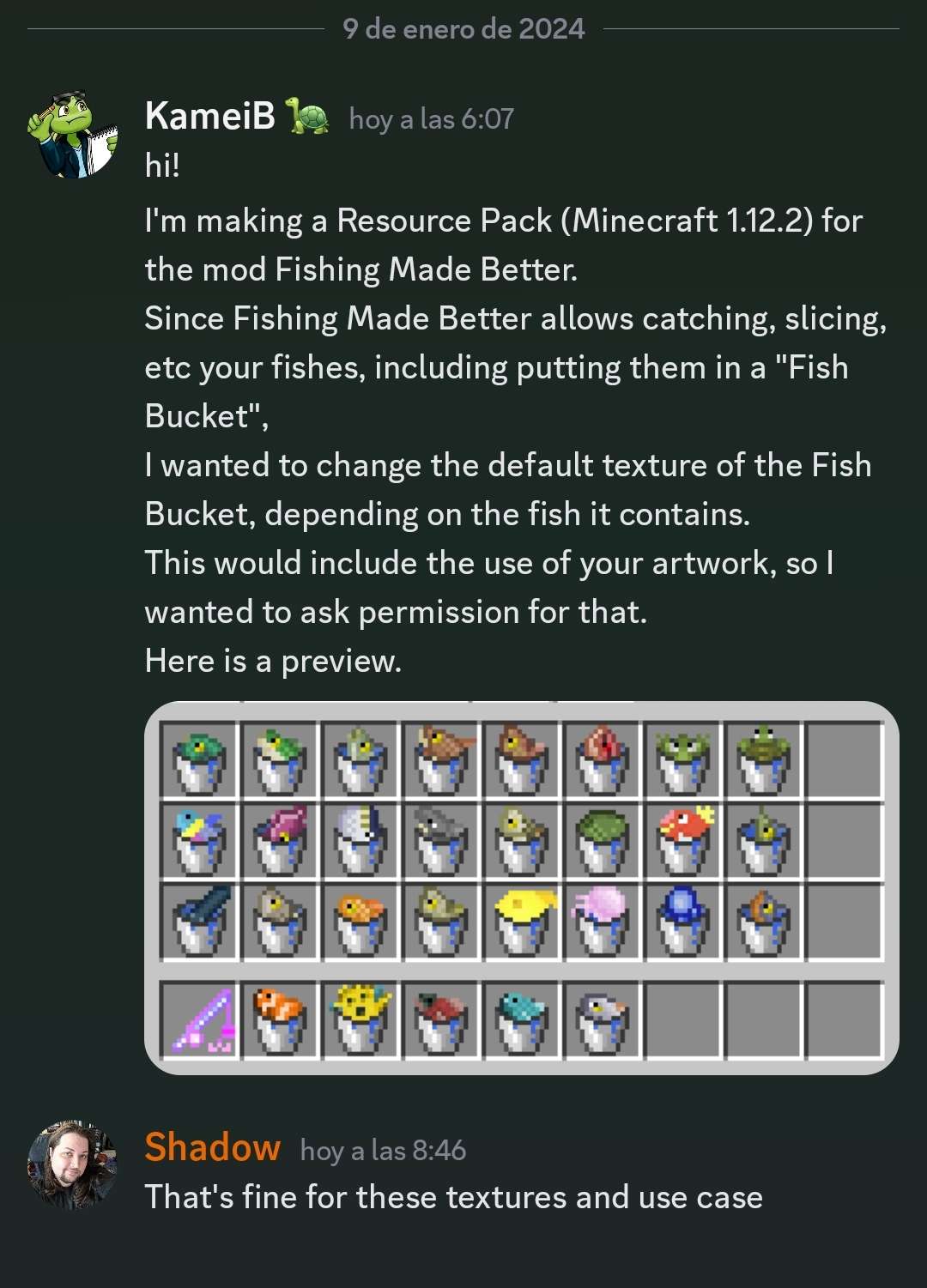Image resolution: width=927 pixels, height=1288 pixels.
Task: Tap the KameiB username
Action: (x=209, y=116)
